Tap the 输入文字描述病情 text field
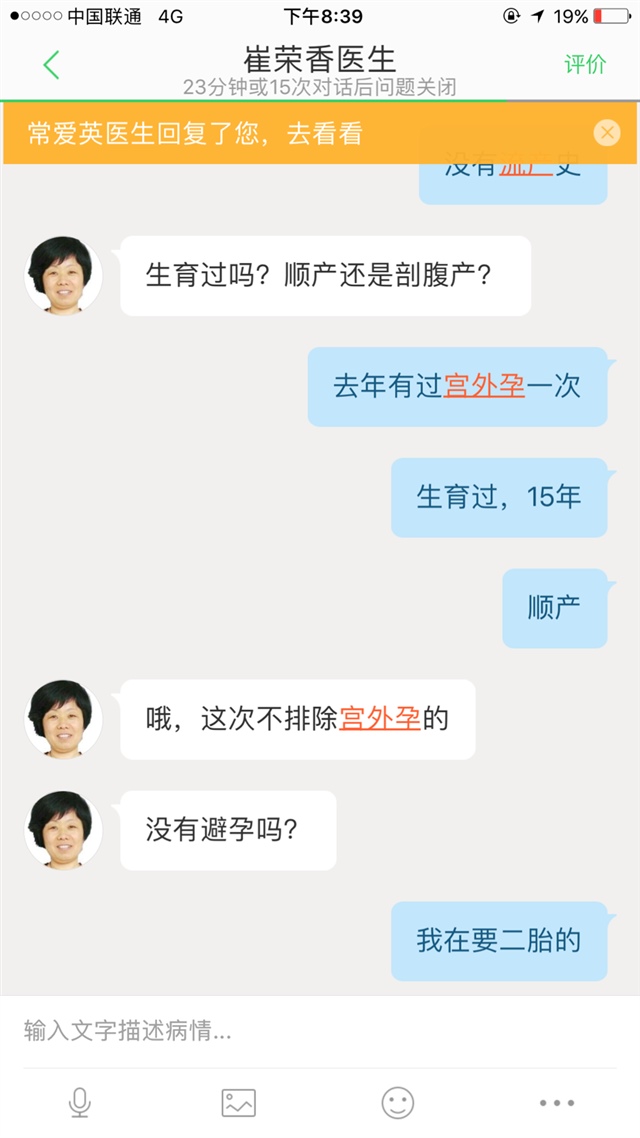Screen dimensions: 640x1138 300,1031
